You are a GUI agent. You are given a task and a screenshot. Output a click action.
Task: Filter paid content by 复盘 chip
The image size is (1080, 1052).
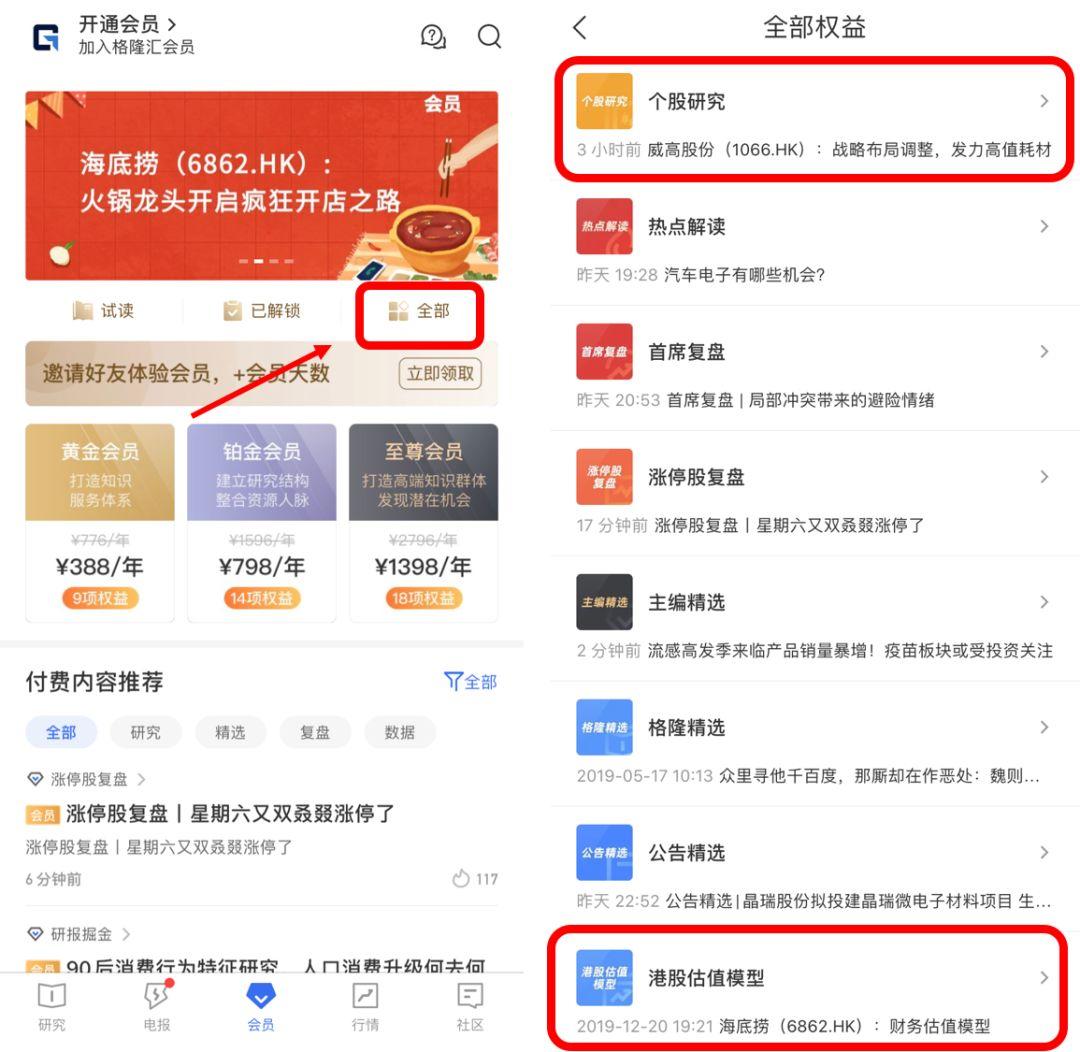pyautogui.click(x=315, y=732)
